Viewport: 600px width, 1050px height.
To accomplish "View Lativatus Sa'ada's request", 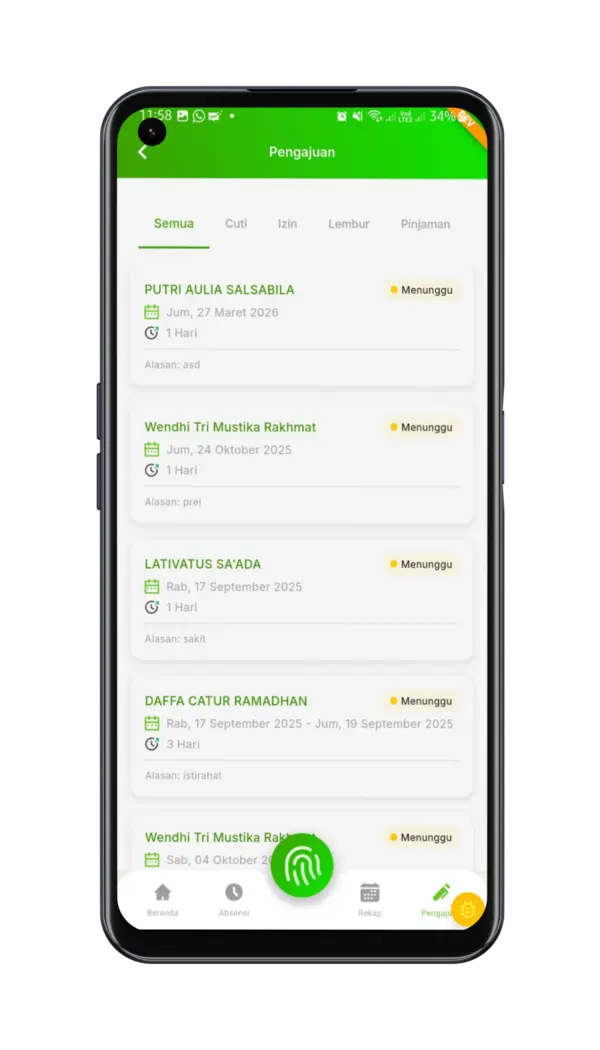I will click(x=301, y=600).
